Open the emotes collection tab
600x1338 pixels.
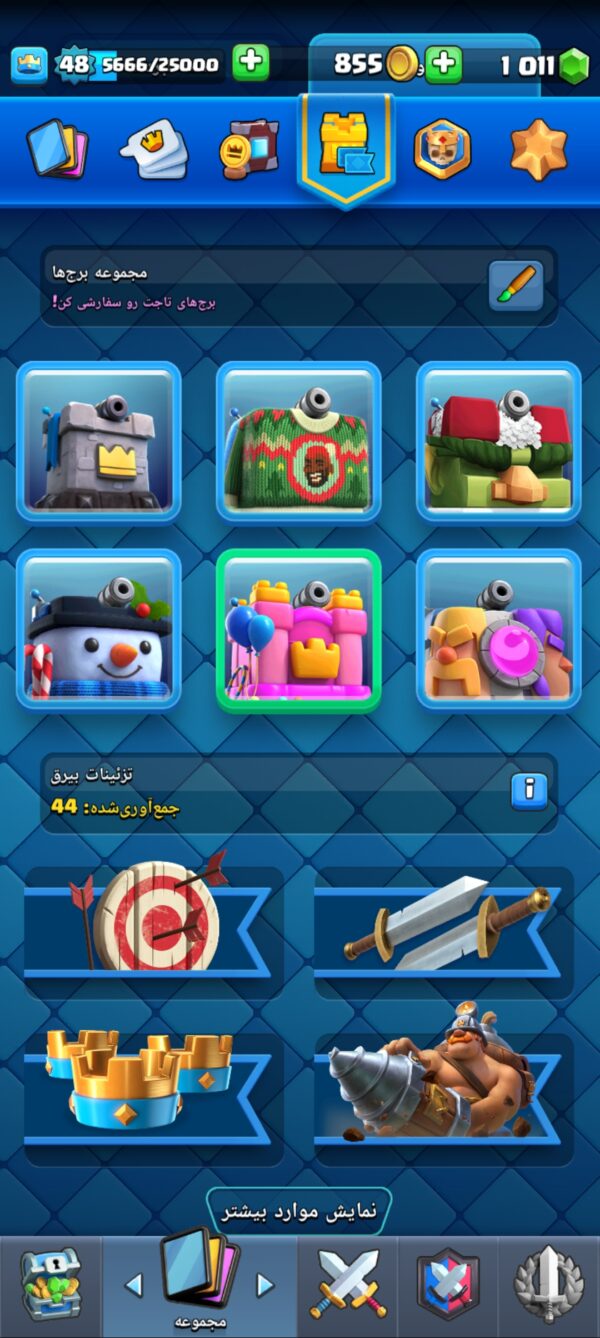click(154, 150)
